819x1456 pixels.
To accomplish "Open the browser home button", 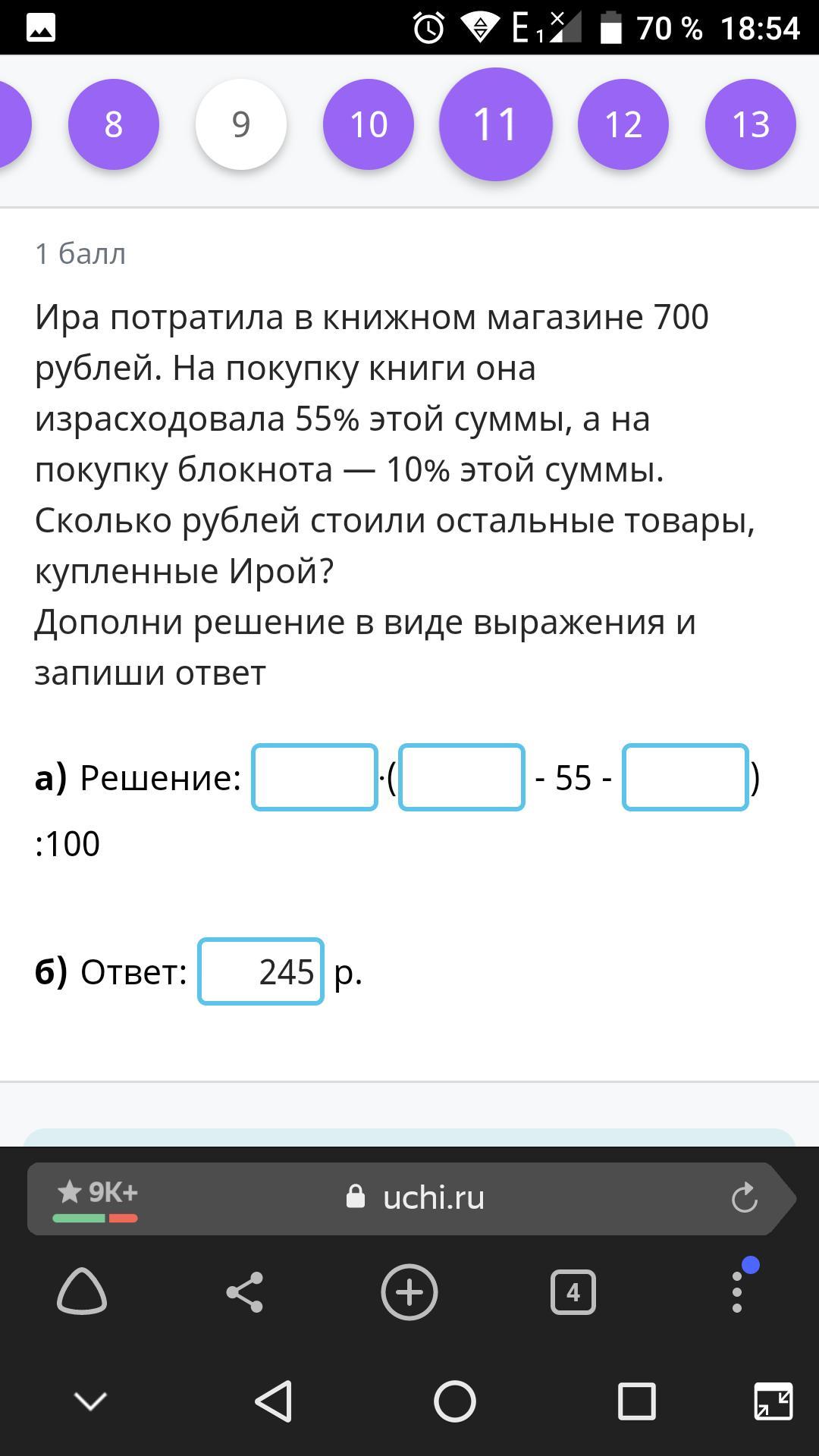I will 82,1291.
